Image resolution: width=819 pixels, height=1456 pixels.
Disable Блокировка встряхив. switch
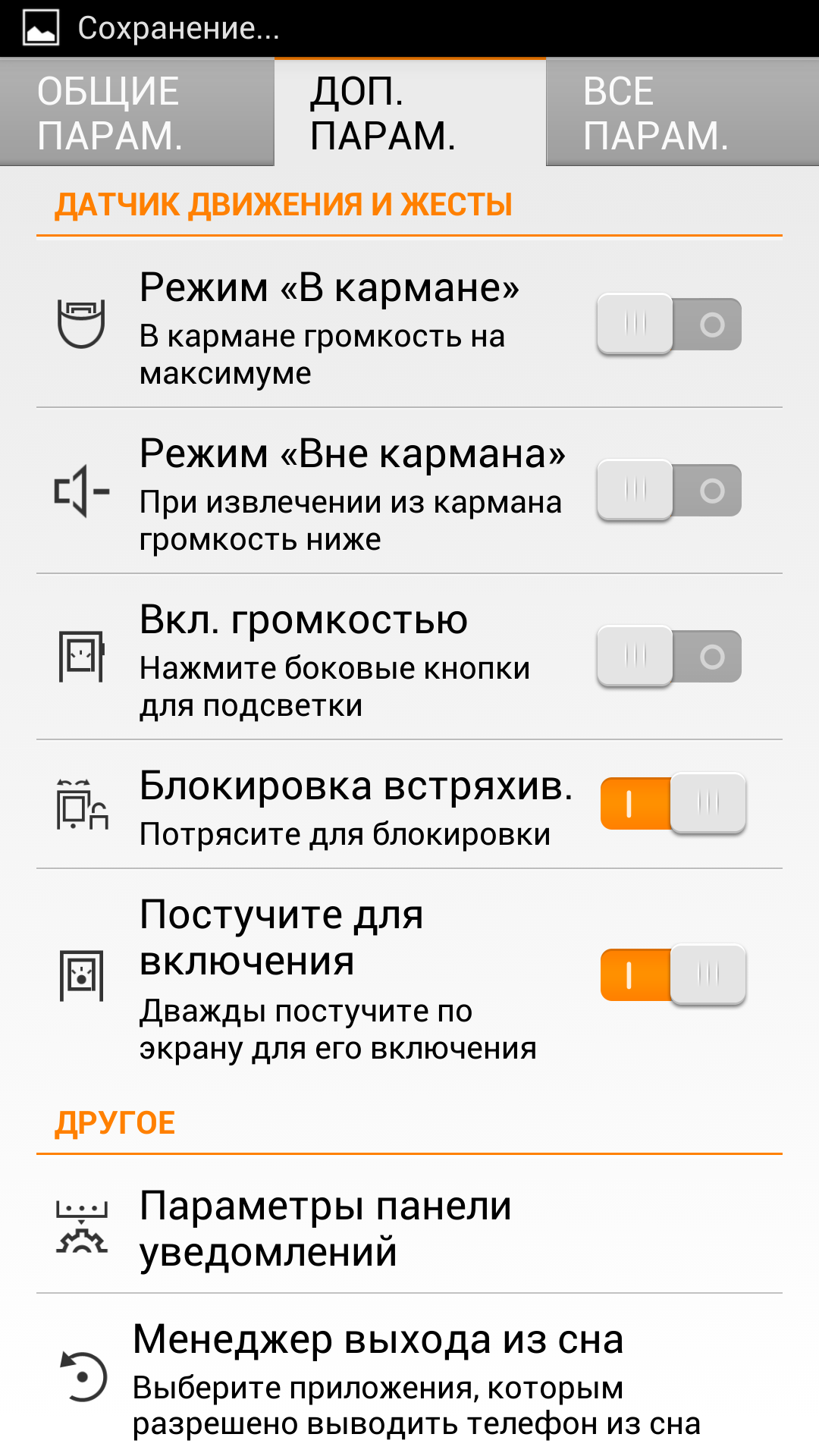pyautogui.click(x=673, y=804)
